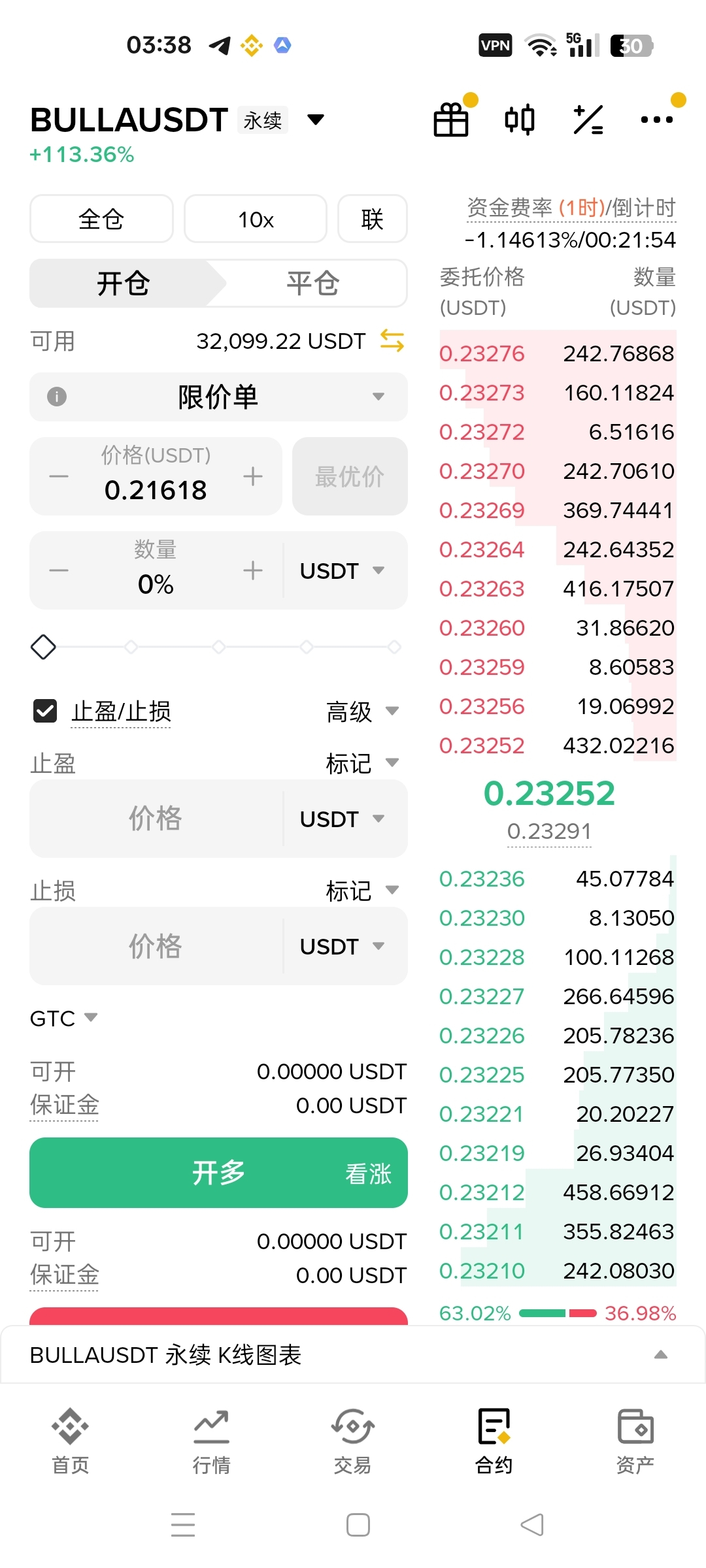The image size is (706, 1568).
Task: Open the 限价单 order type dropdown
Action: point(218,397)
